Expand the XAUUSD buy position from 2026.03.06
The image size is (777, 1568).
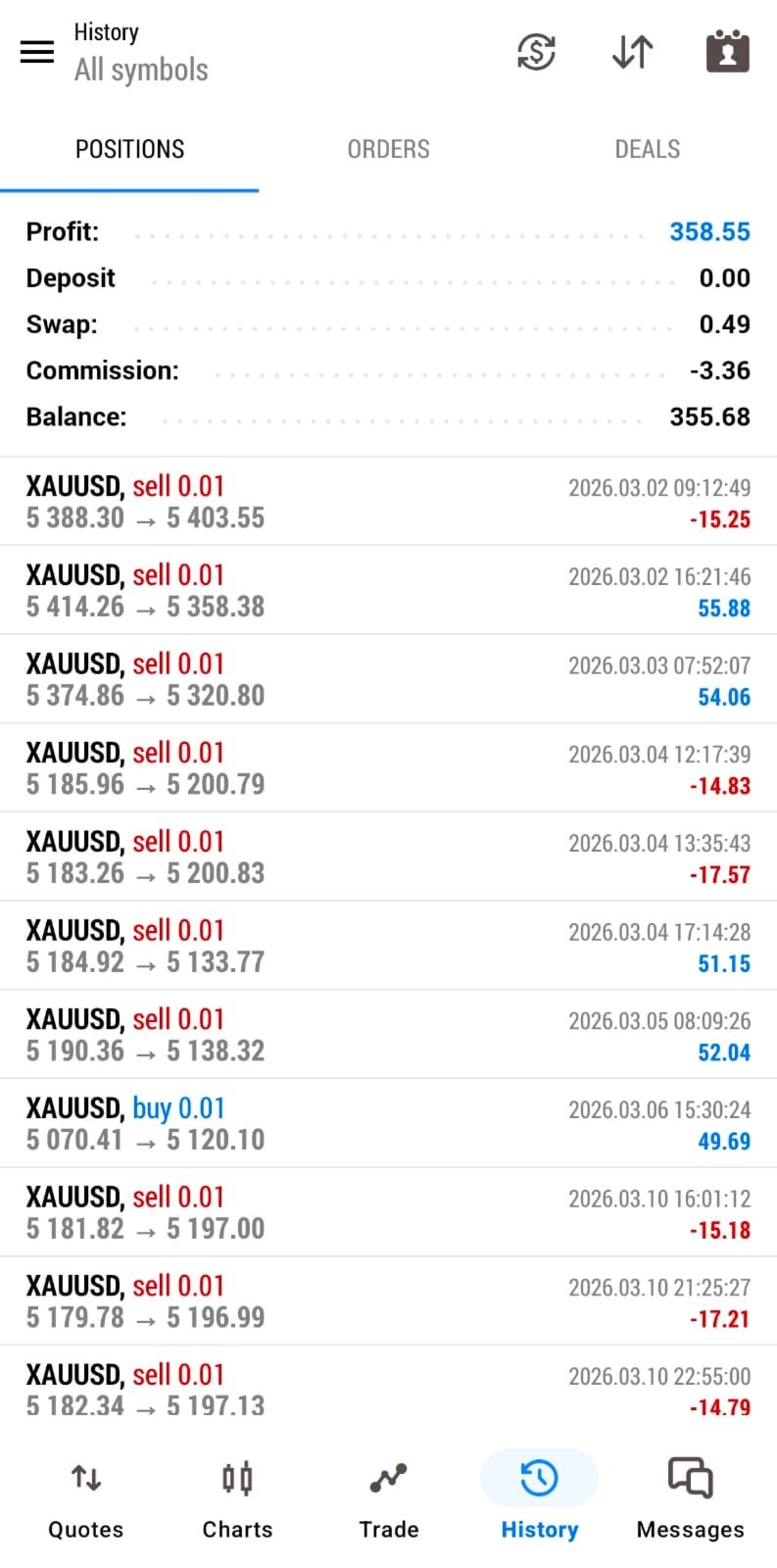(388, 1123)
